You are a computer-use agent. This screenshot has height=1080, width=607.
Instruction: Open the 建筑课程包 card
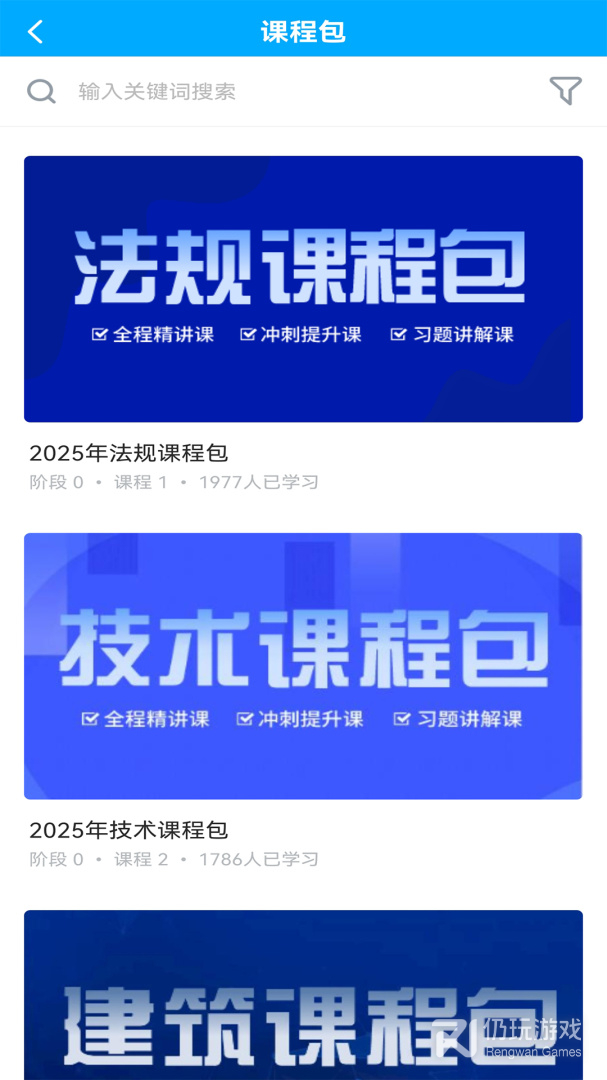pyautogui.click(x=303, y=1000)
